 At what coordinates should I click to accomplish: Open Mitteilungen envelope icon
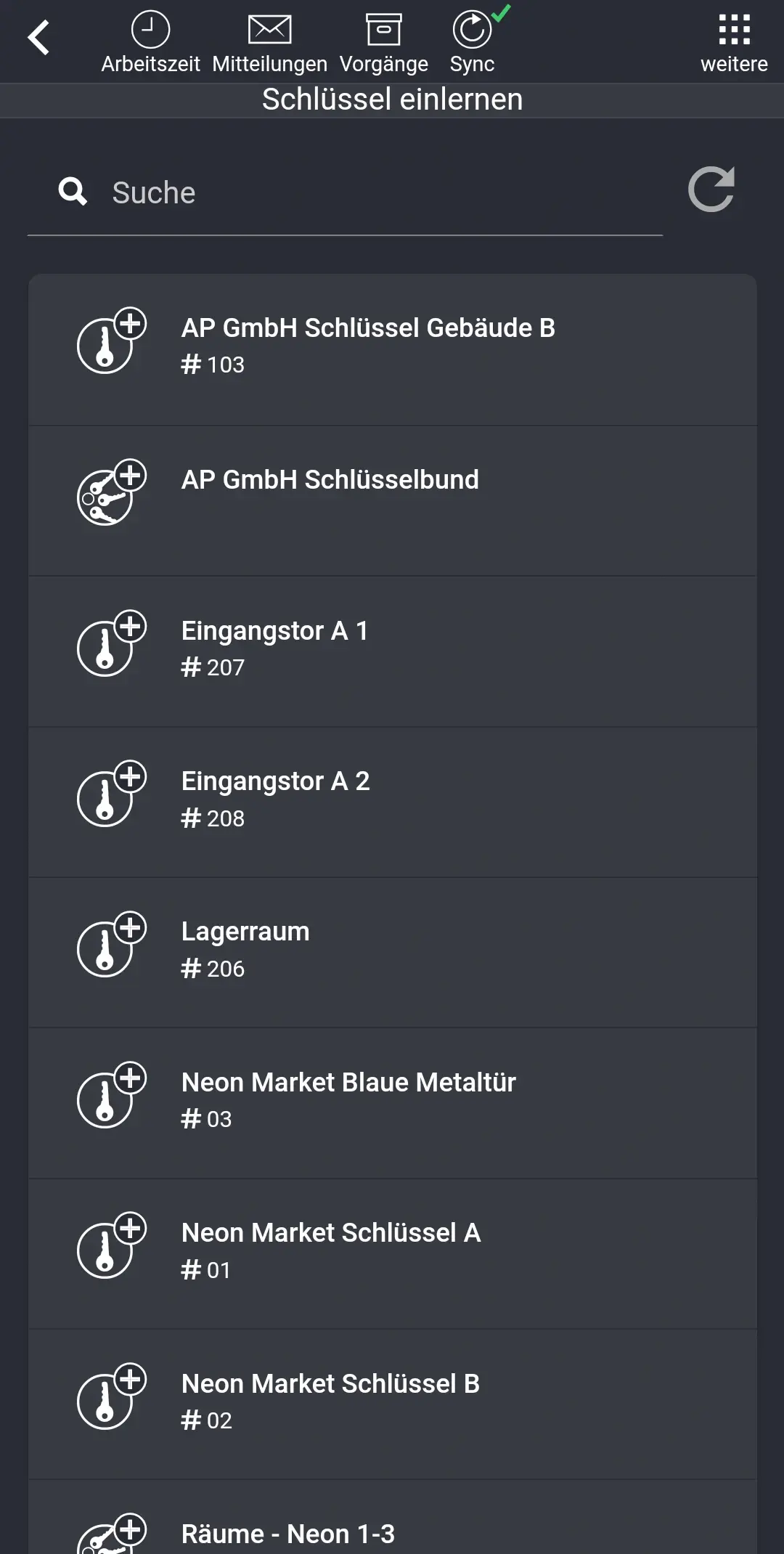269,29
